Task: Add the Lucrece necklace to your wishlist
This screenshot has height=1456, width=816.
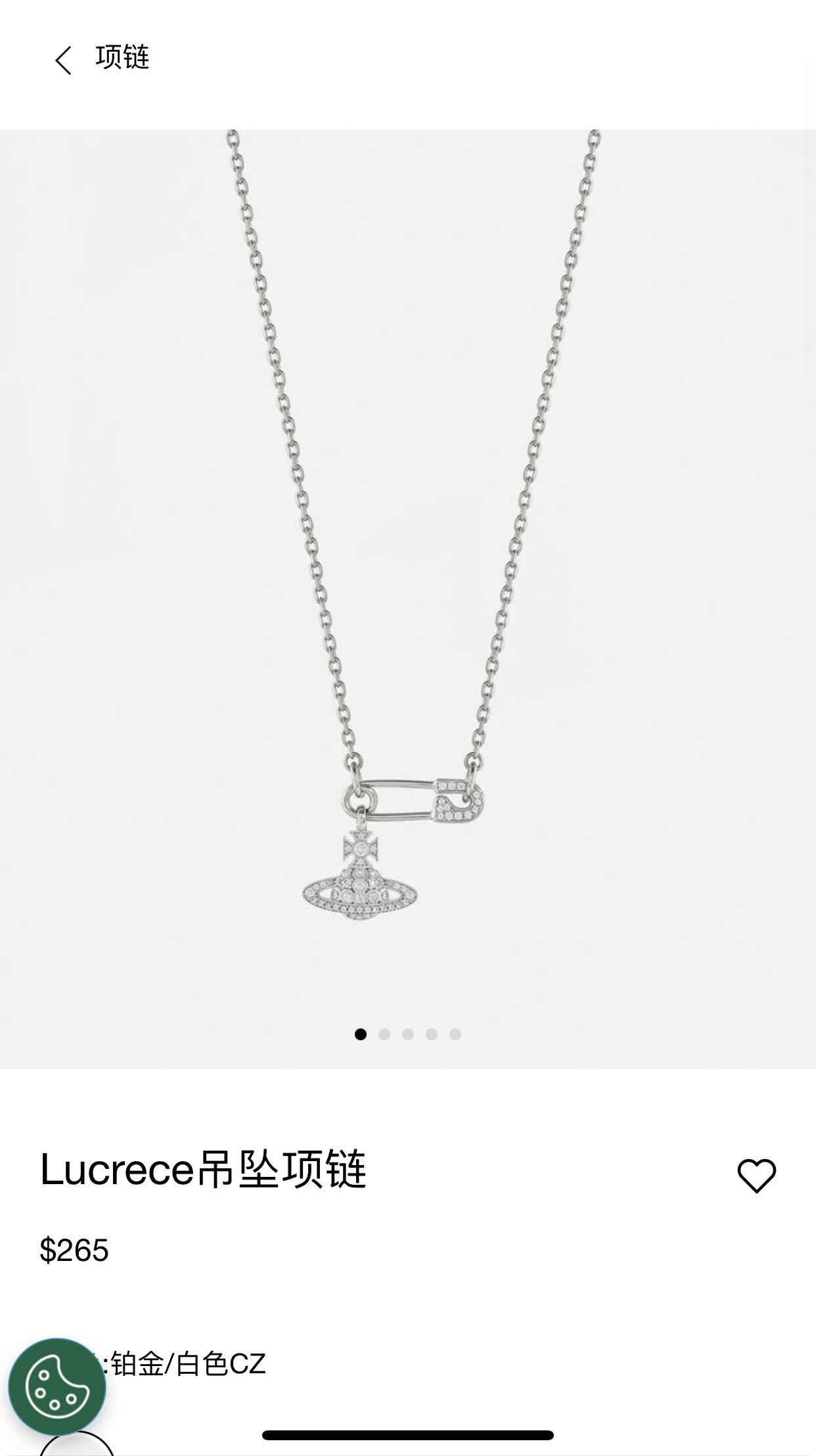Action: pos(756,1175)
